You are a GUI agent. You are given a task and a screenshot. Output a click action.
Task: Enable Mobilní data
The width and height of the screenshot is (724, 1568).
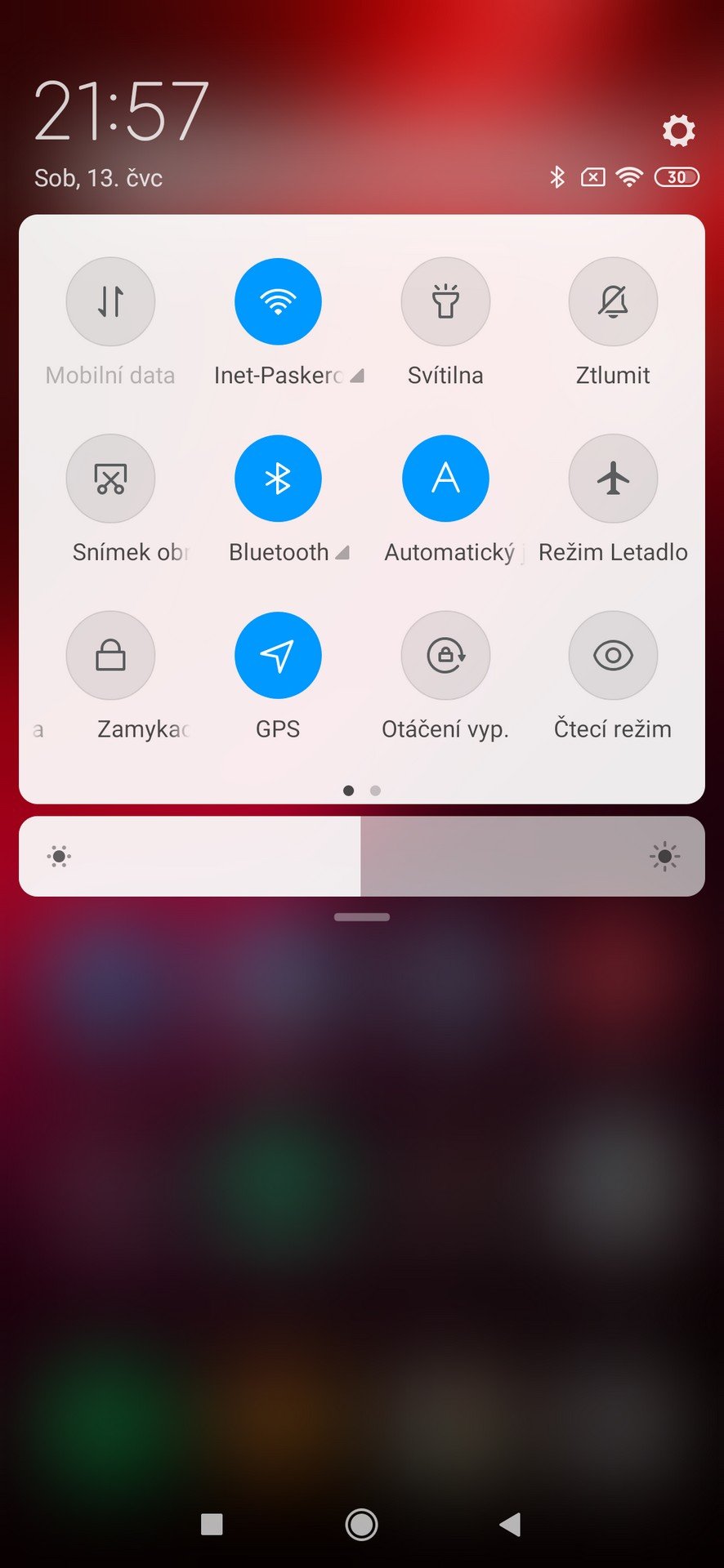pos(110,301)
